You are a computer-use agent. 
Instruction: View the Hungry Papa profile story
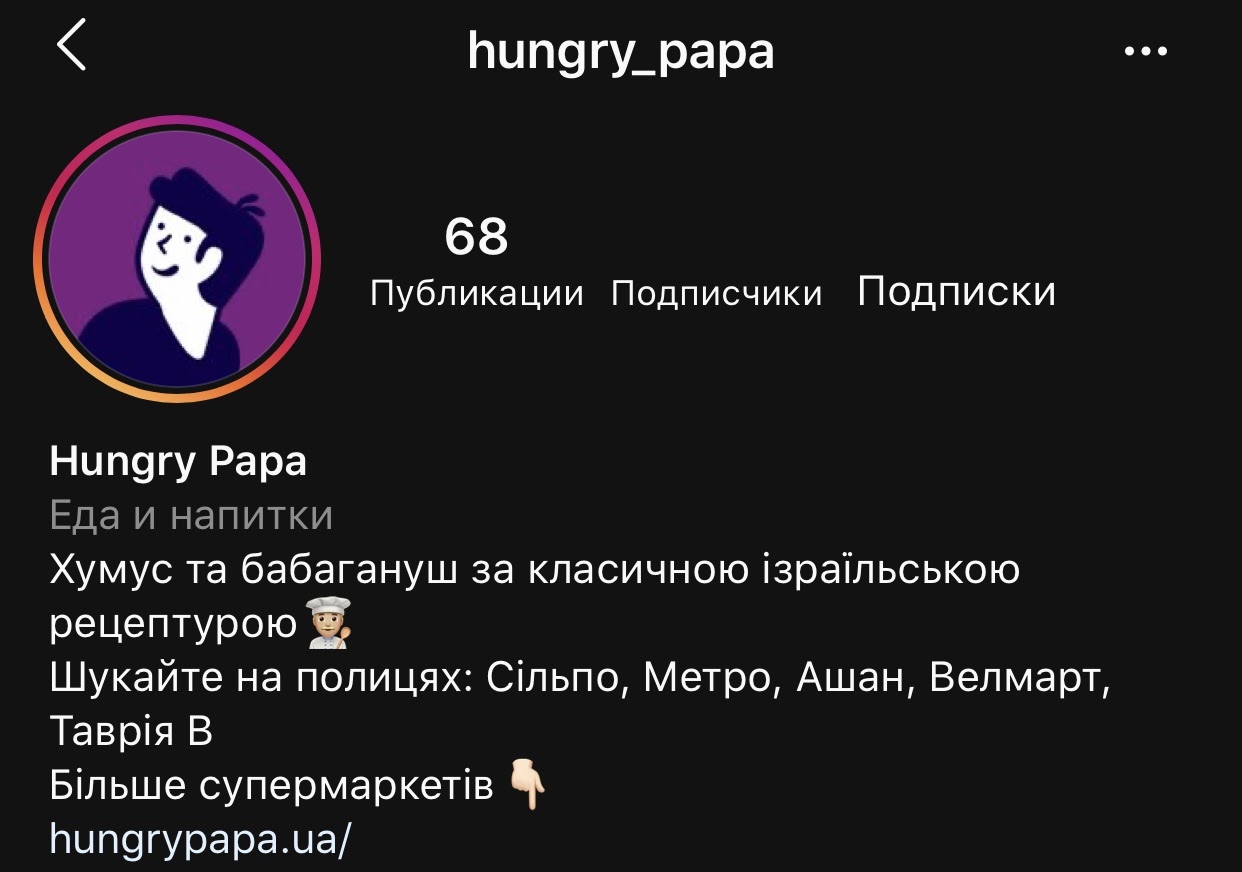coord(177,259)
